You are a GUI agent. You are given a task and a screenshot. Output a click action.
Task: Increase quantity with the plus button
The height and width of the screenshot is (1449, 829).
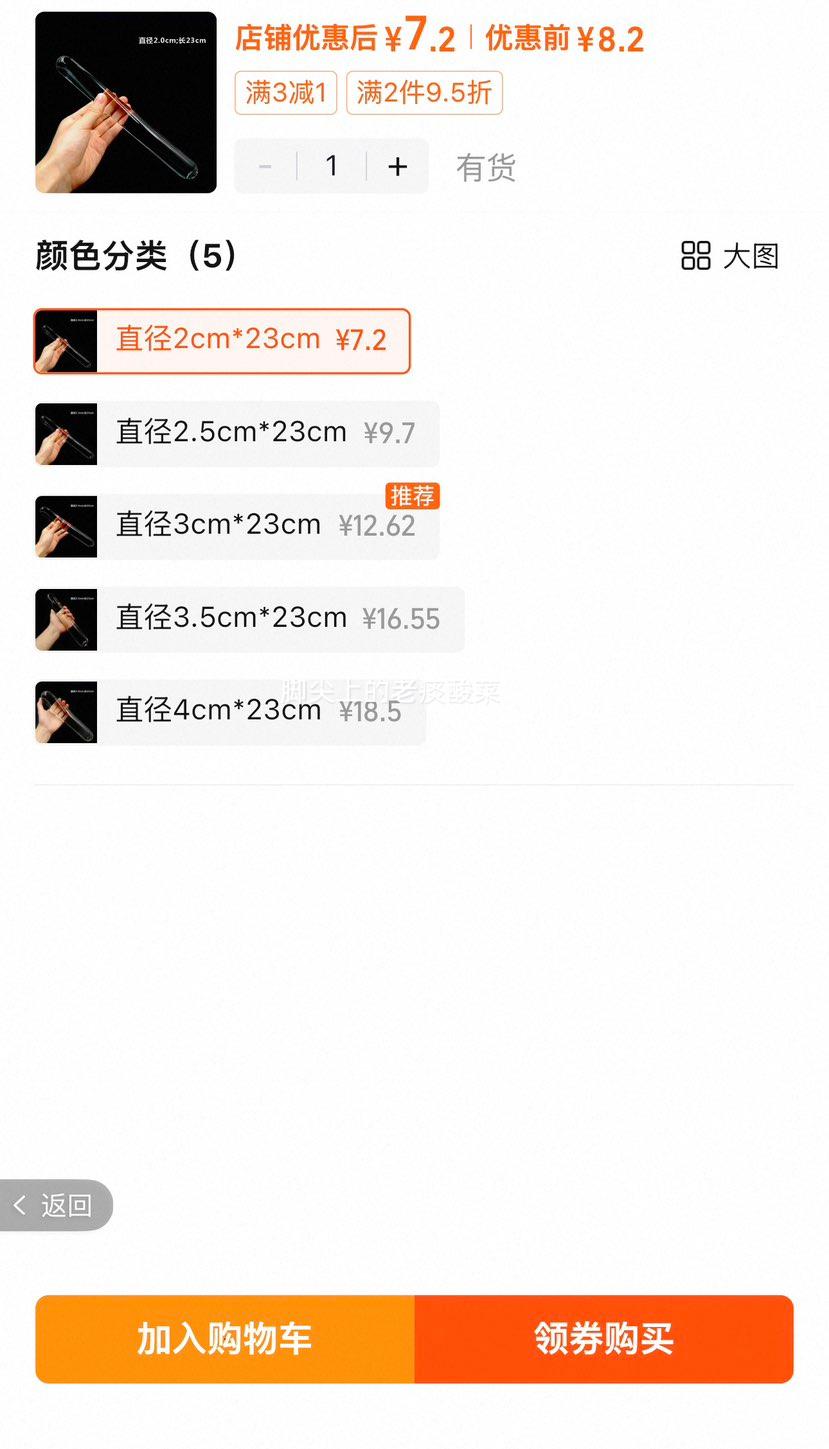pyautogui.click(x=398, y=166)
